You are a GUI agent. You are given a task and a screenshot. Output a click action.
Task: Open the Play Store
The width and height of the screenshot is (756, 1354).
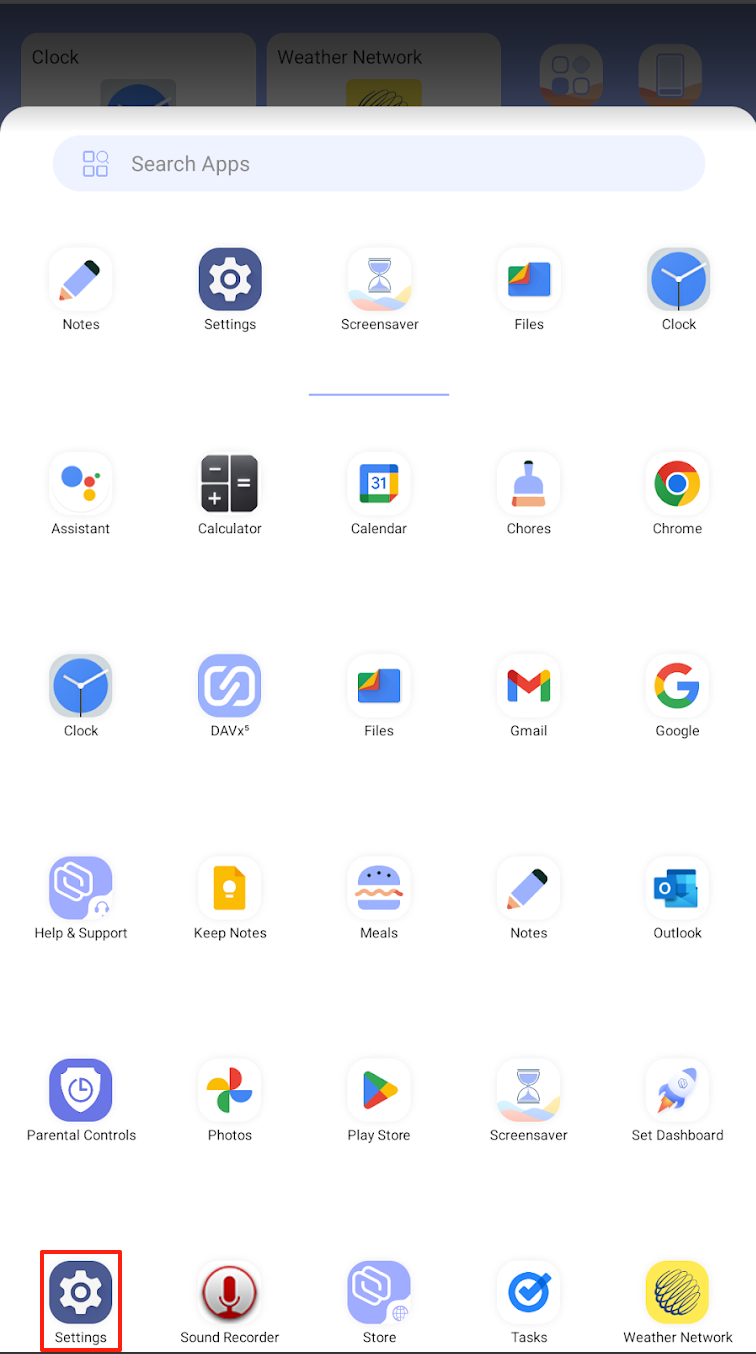(x=379, y=1090)
